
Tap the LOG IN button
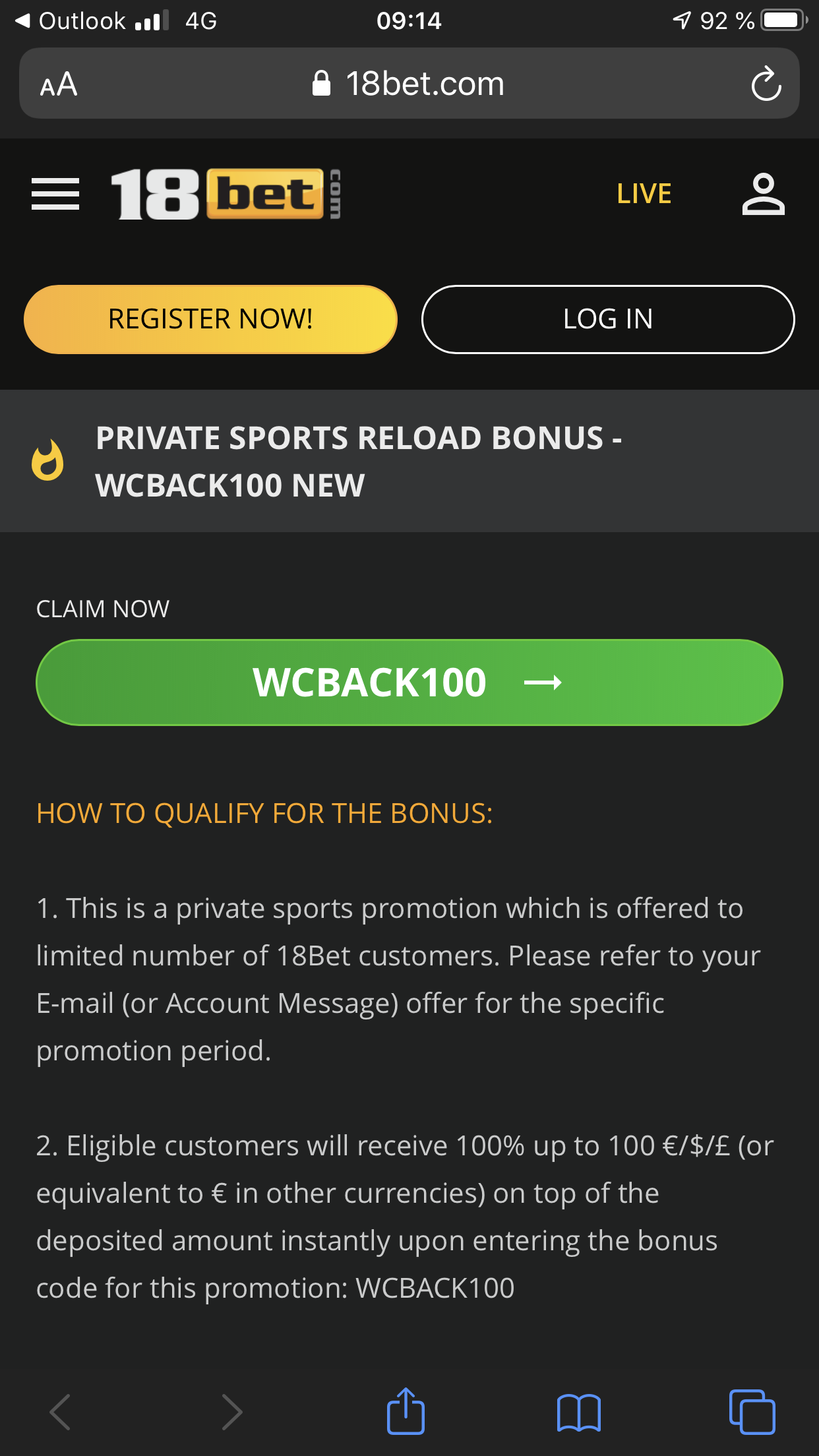[x=608, y=319]
